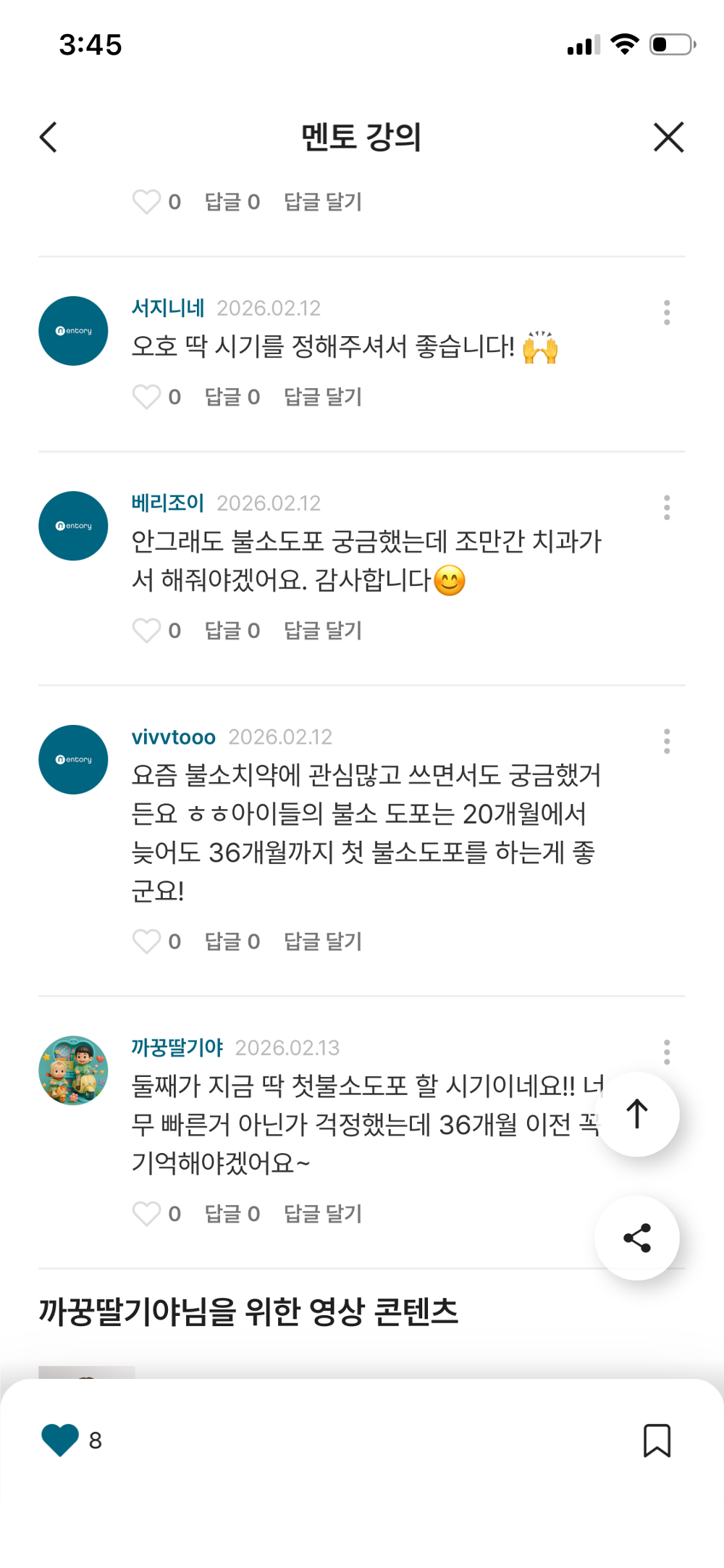Open the overflow menu on 베리조이's comment
The image size is (724, 1568).
pyautogui.click(x=666, y=508)
